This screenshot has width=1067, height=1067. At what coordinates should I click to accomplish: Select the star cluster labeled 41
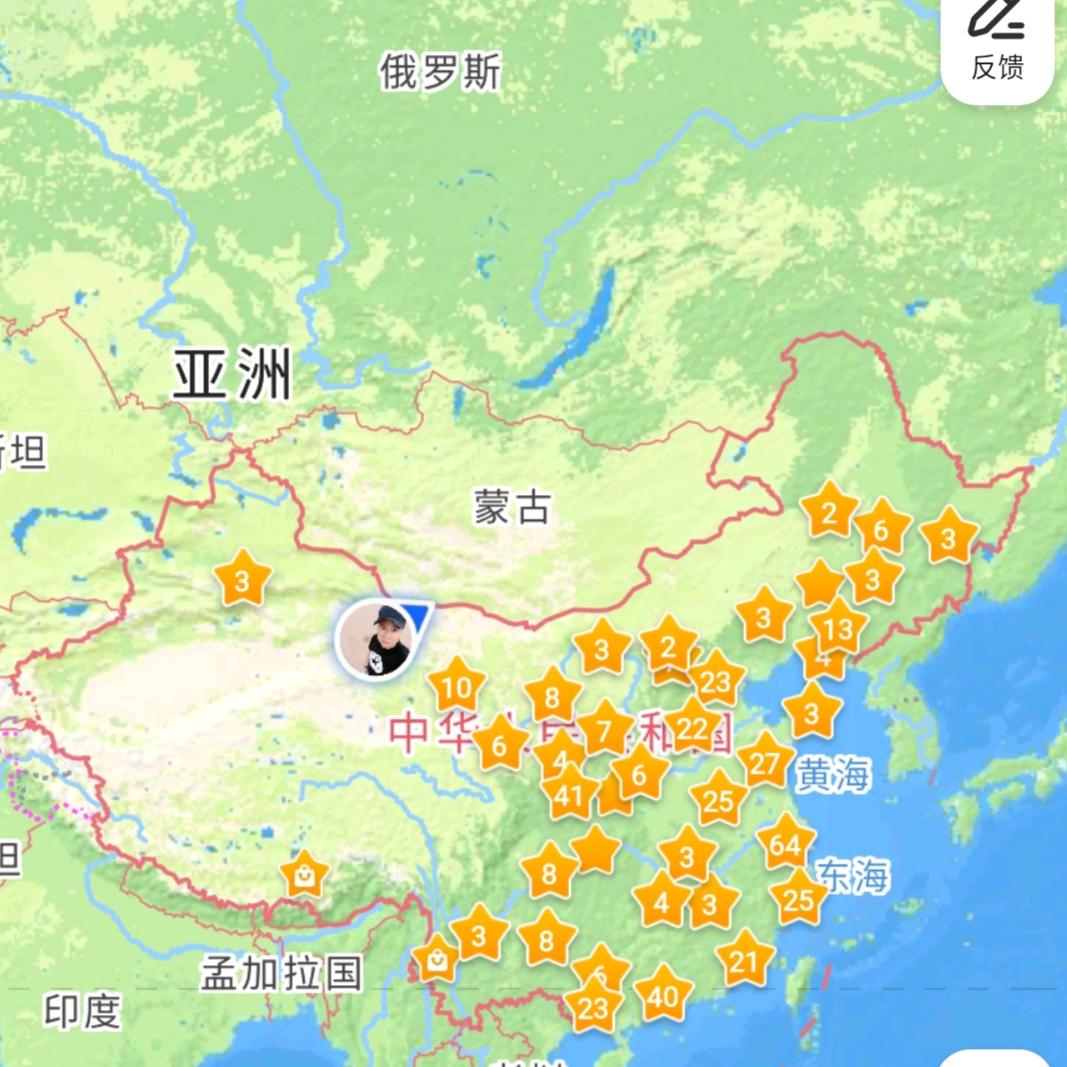[568, 796]
